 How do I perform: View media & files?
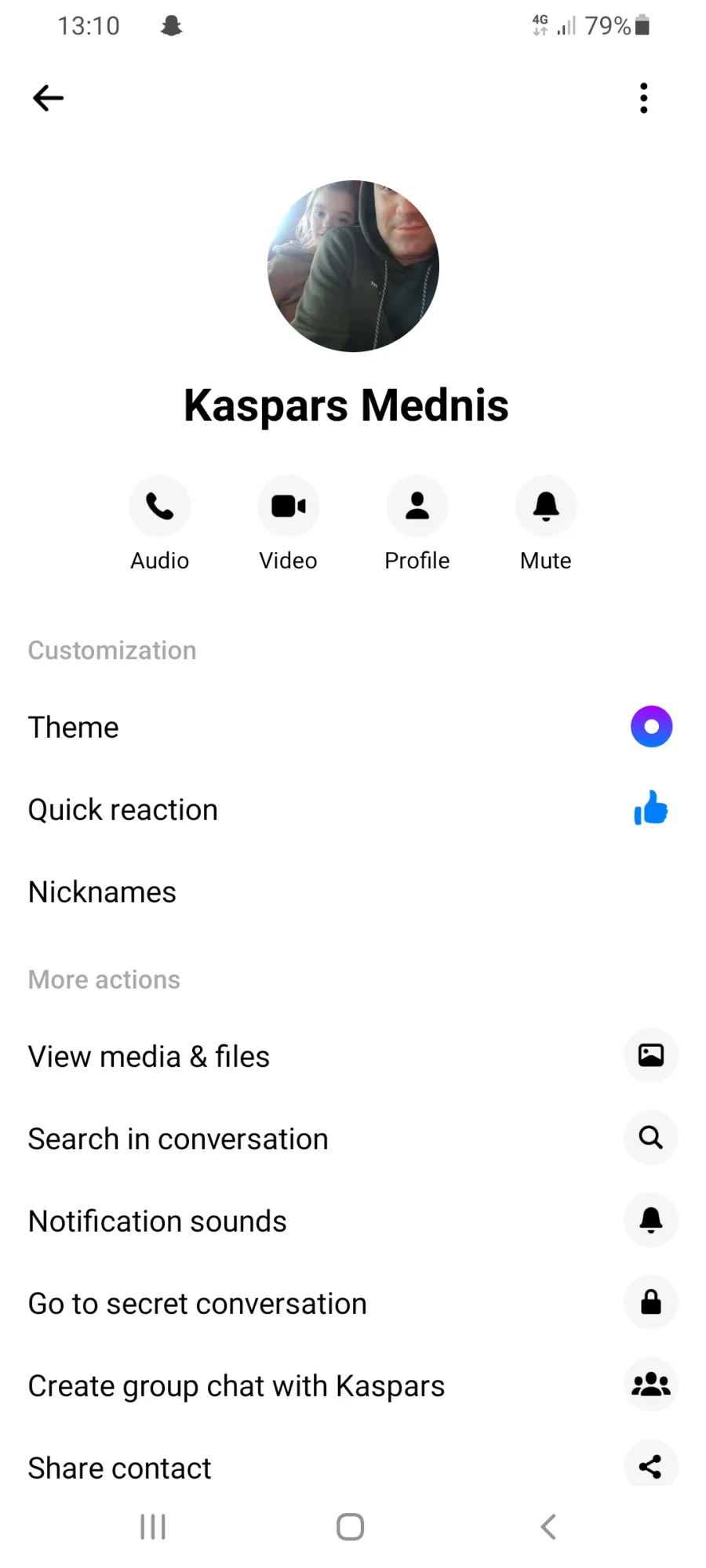pos(353,1056)
